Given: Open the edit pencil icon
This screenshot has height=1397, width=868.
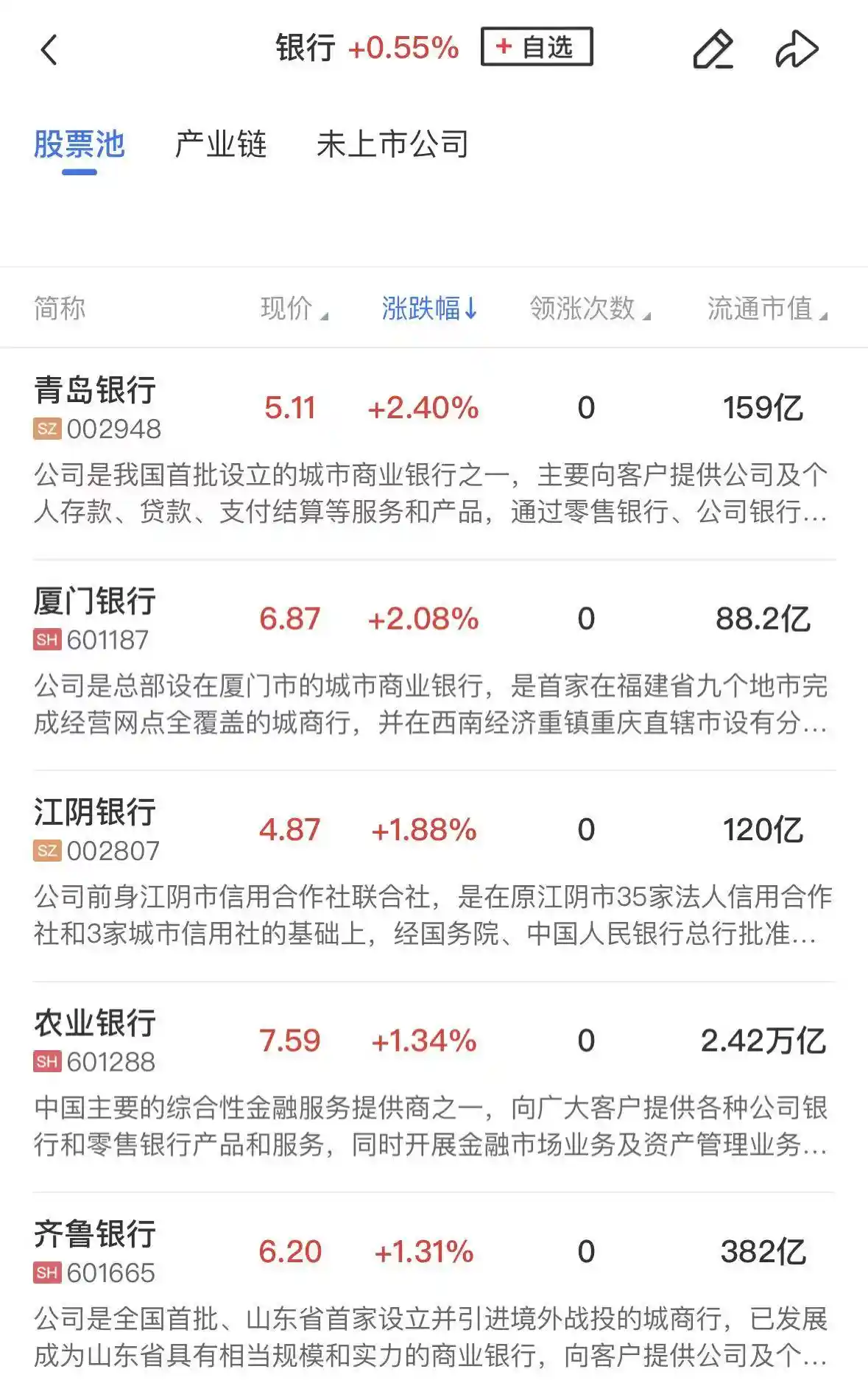Looking at the screenshot, I should pos(713,50).
